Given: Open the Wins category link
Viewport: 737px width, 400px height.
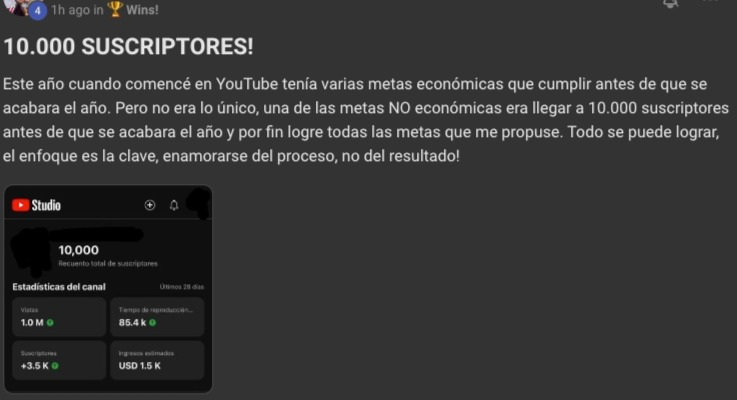Looking at the screenshot, I should pos(141,10).
